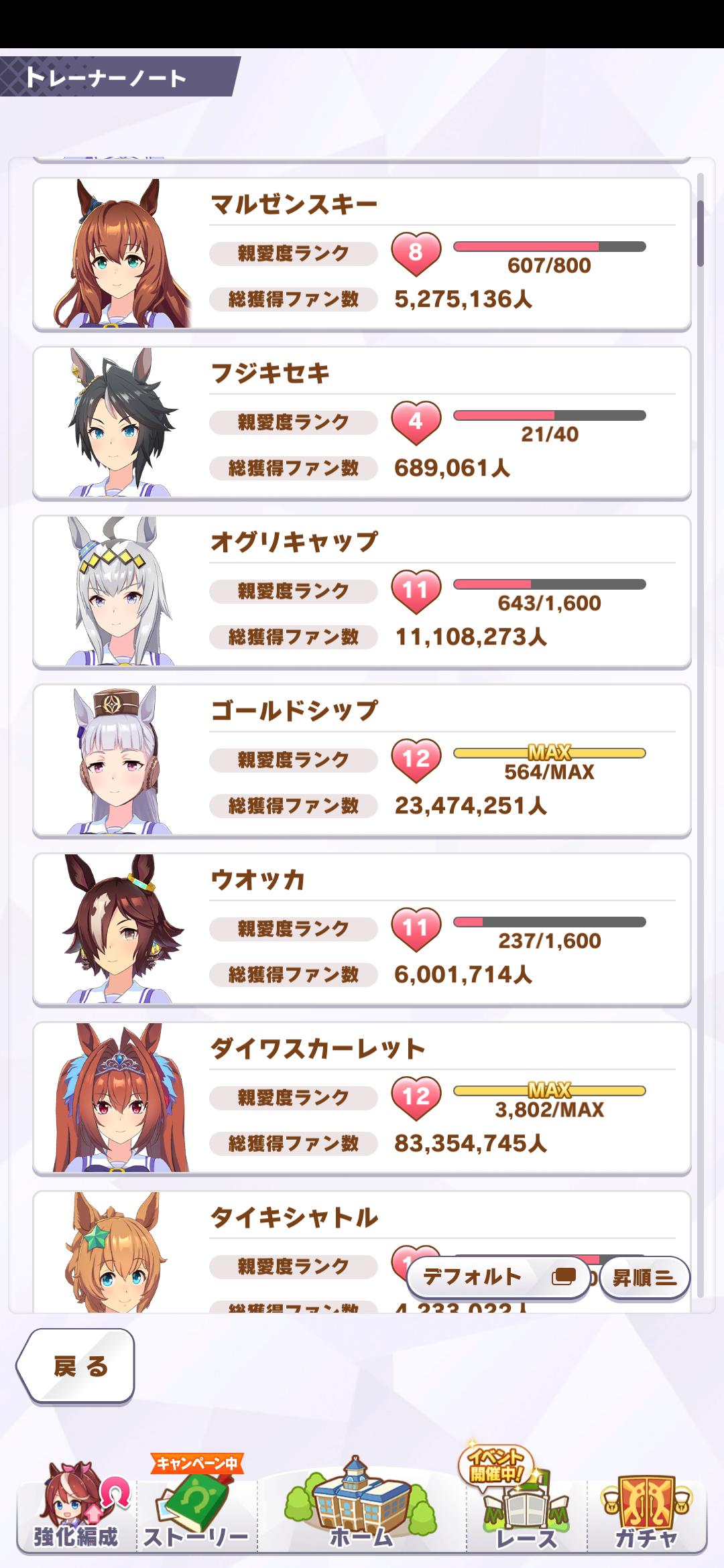Open Maruzensky's trainer note card
Screen dimensions: 724x1568
(x=362, y=255)
